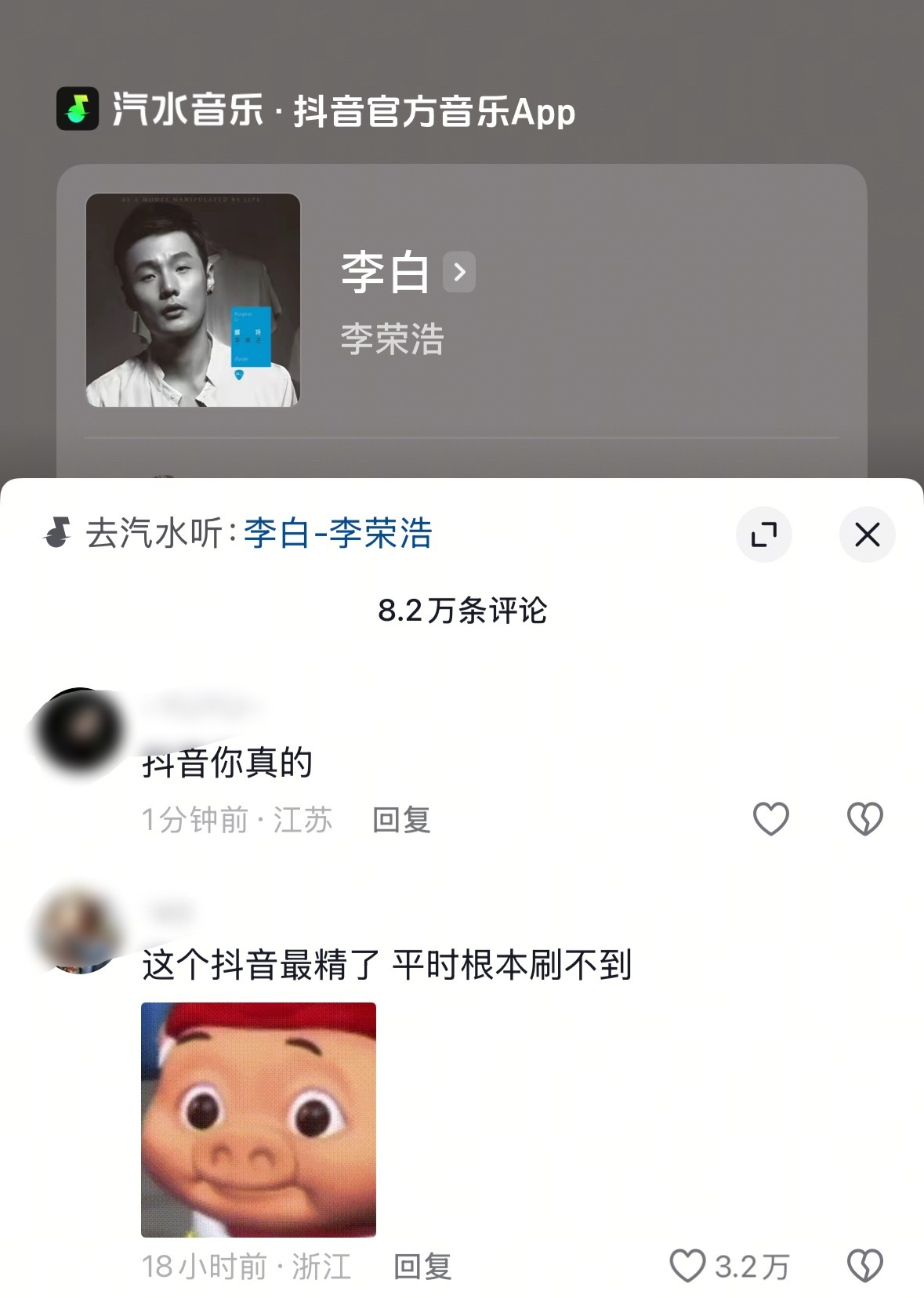The width and height of the screenshot is (924, 1298).
Task: Dislike the first comment using the broken-heart icon
Action: coord(864,818)
